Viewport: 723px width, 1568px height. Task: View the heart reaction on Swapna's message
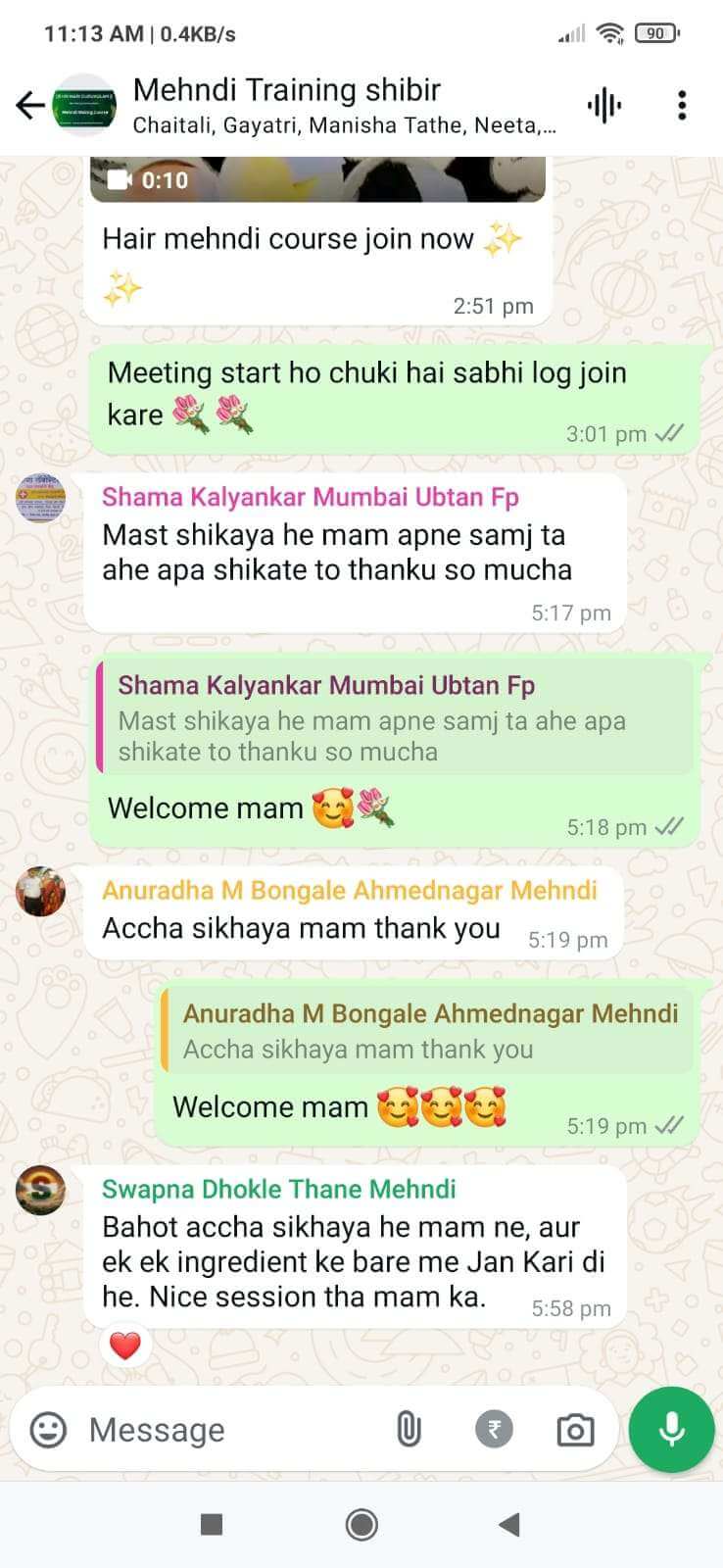[124, 1347]
